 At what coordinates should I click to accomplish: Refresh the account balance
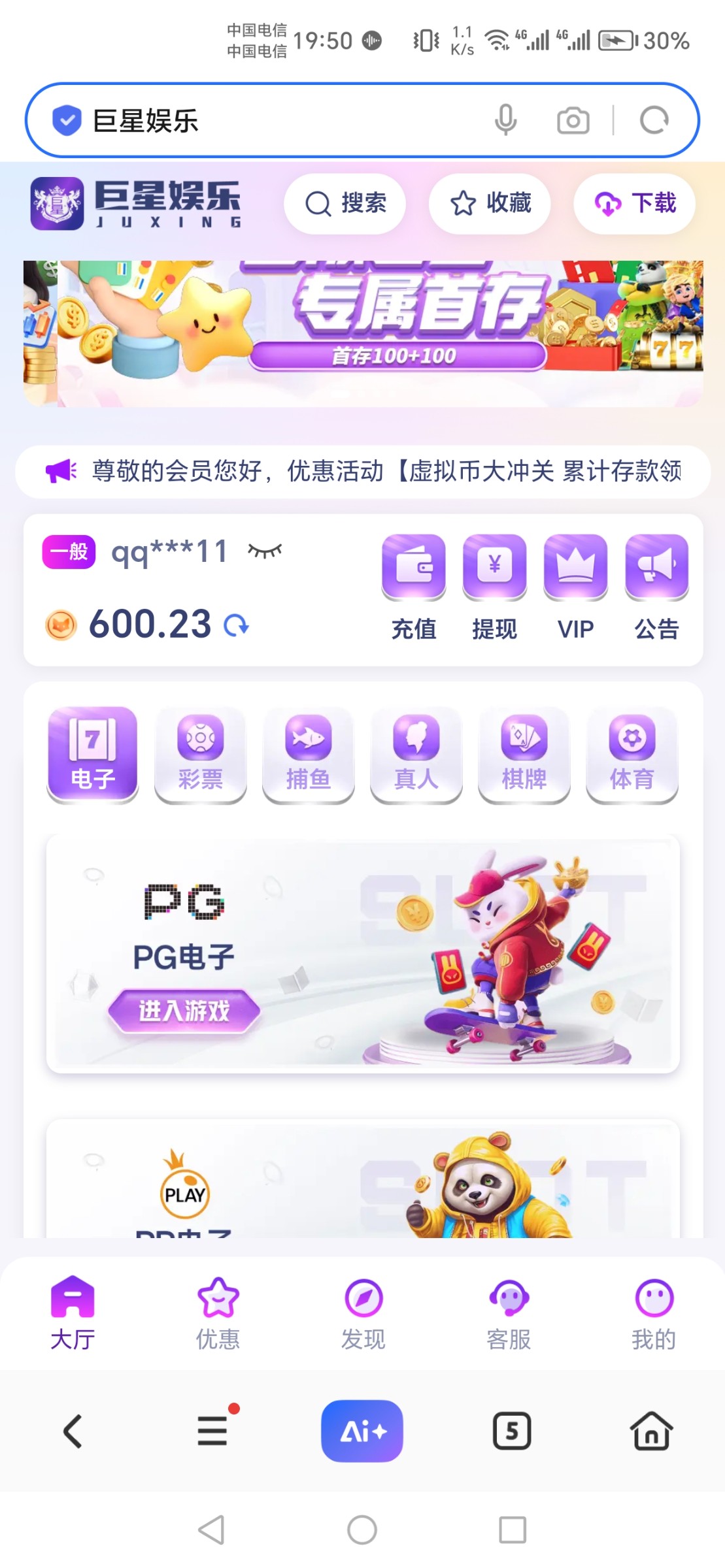point(236,625)
